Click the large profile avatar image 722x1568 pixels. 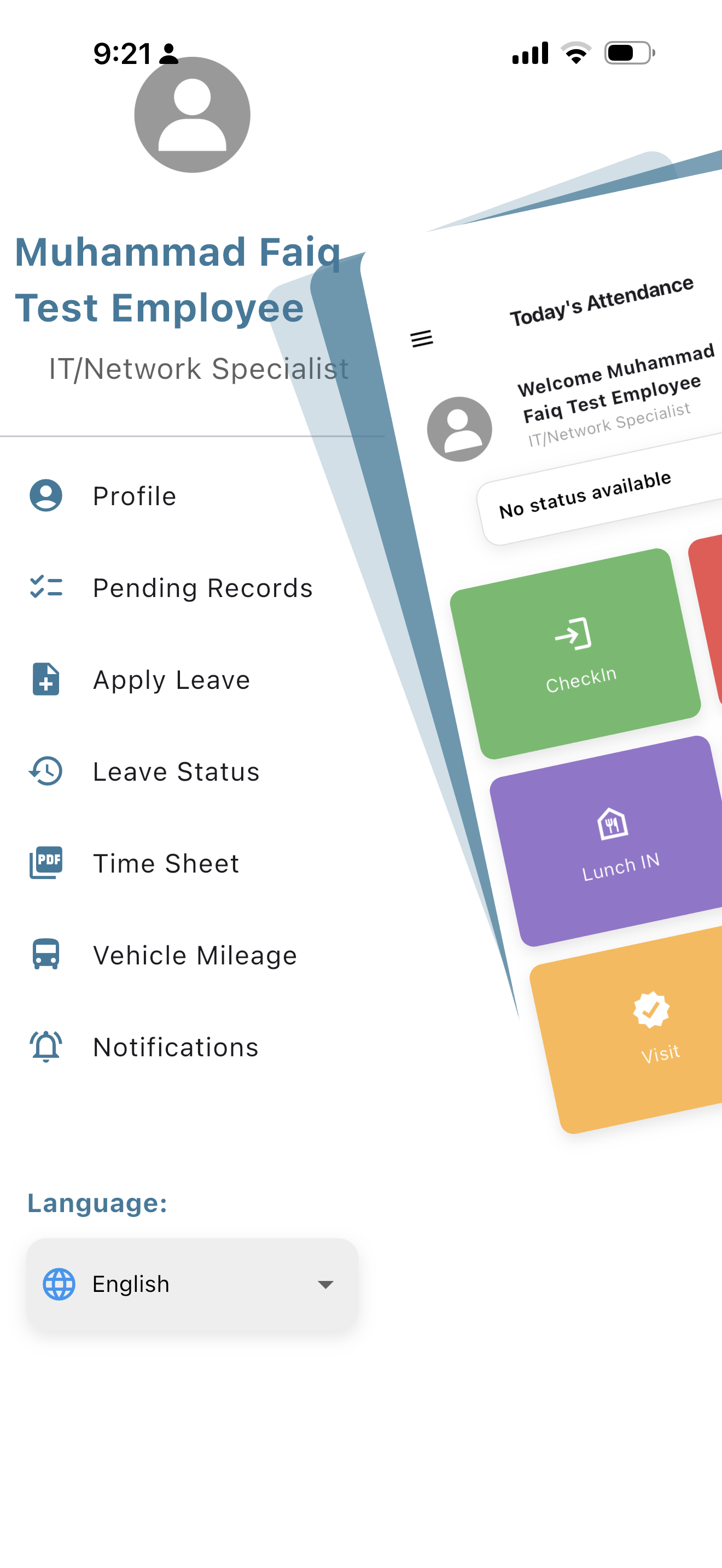pos(193,116)
